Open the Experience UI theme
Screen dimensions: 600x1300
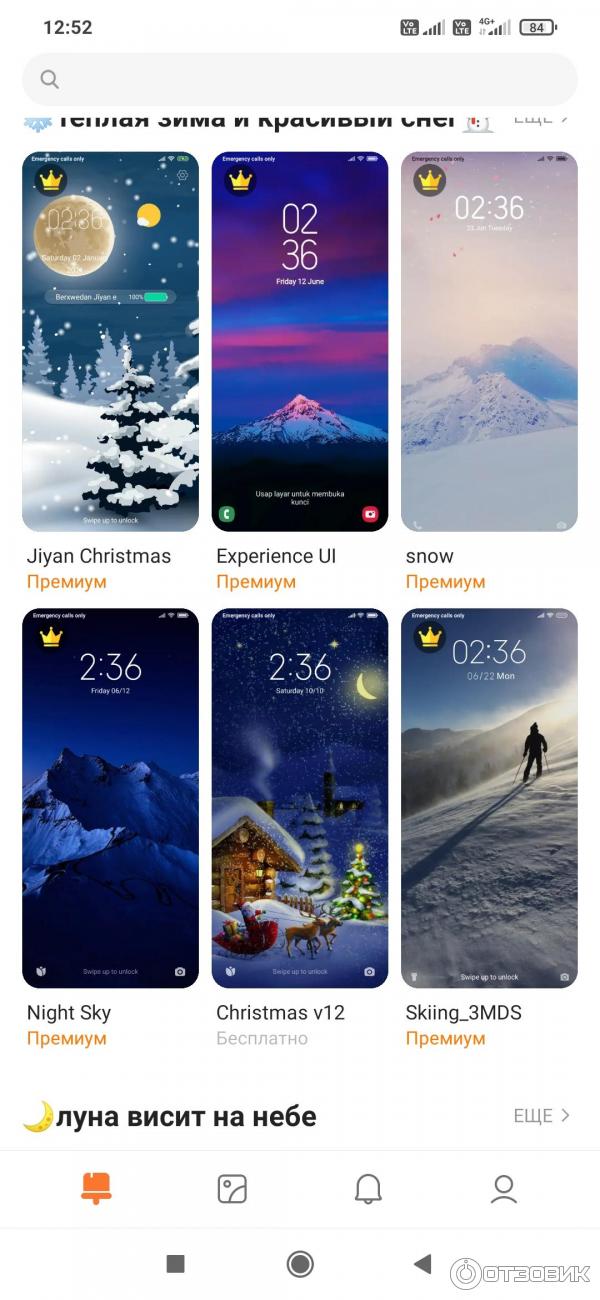(x=300, y=342)
